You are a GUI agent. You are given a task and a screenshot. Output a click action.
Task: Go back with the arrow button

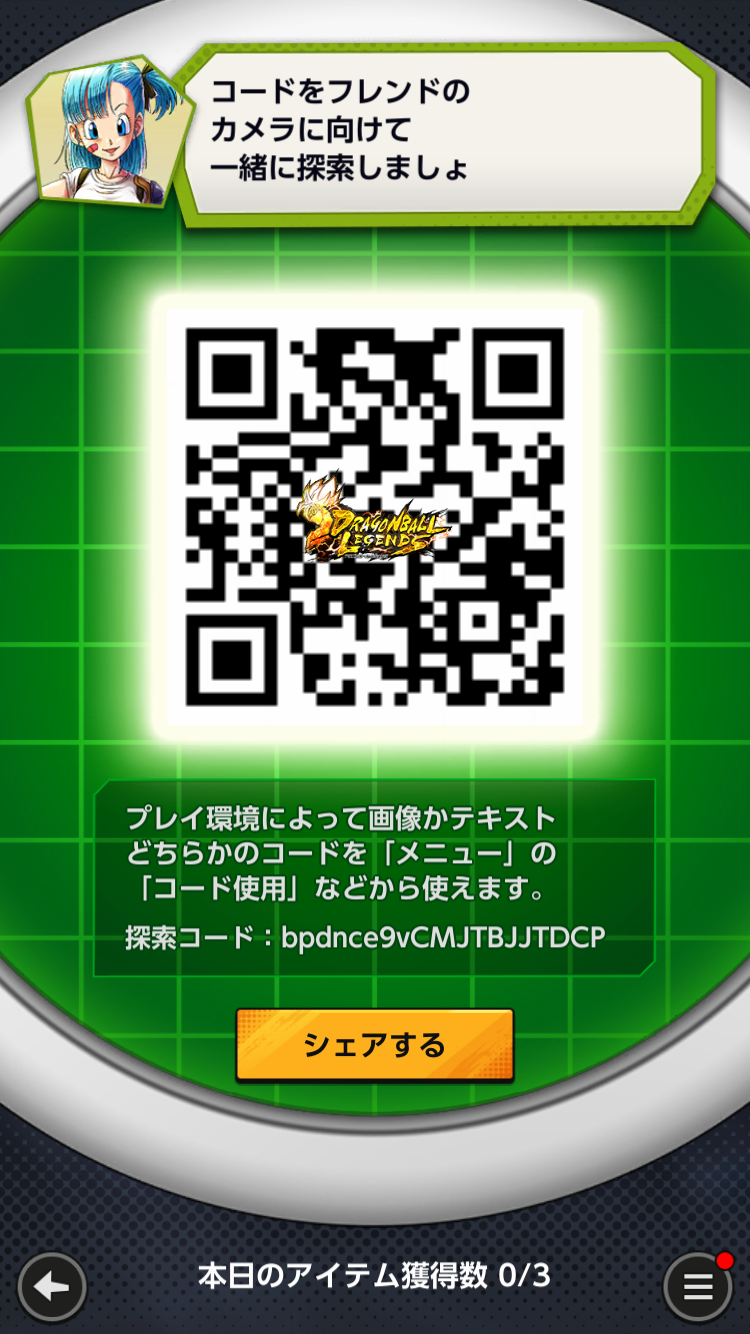point(52,1287)
